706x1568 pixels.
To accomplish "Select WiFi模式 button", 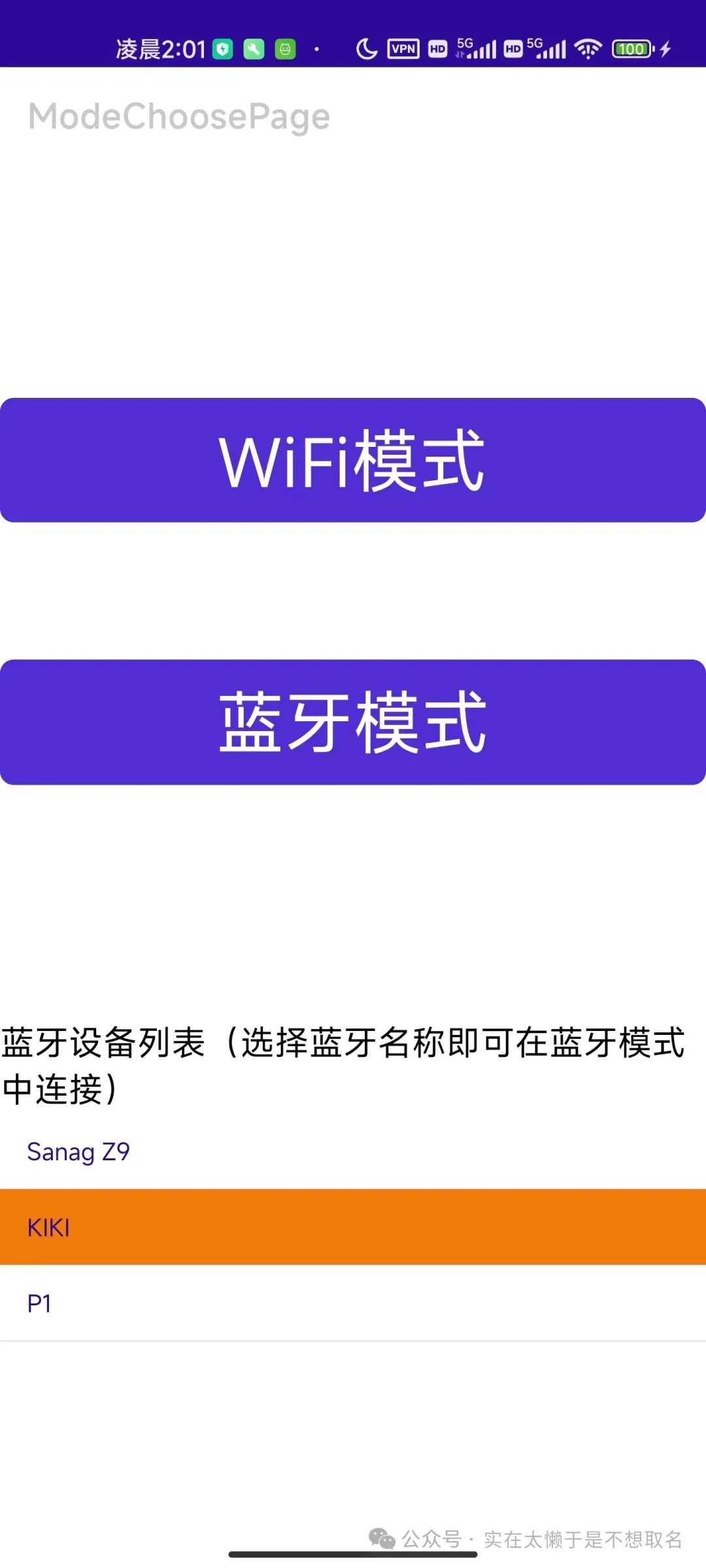I will 353,460.
